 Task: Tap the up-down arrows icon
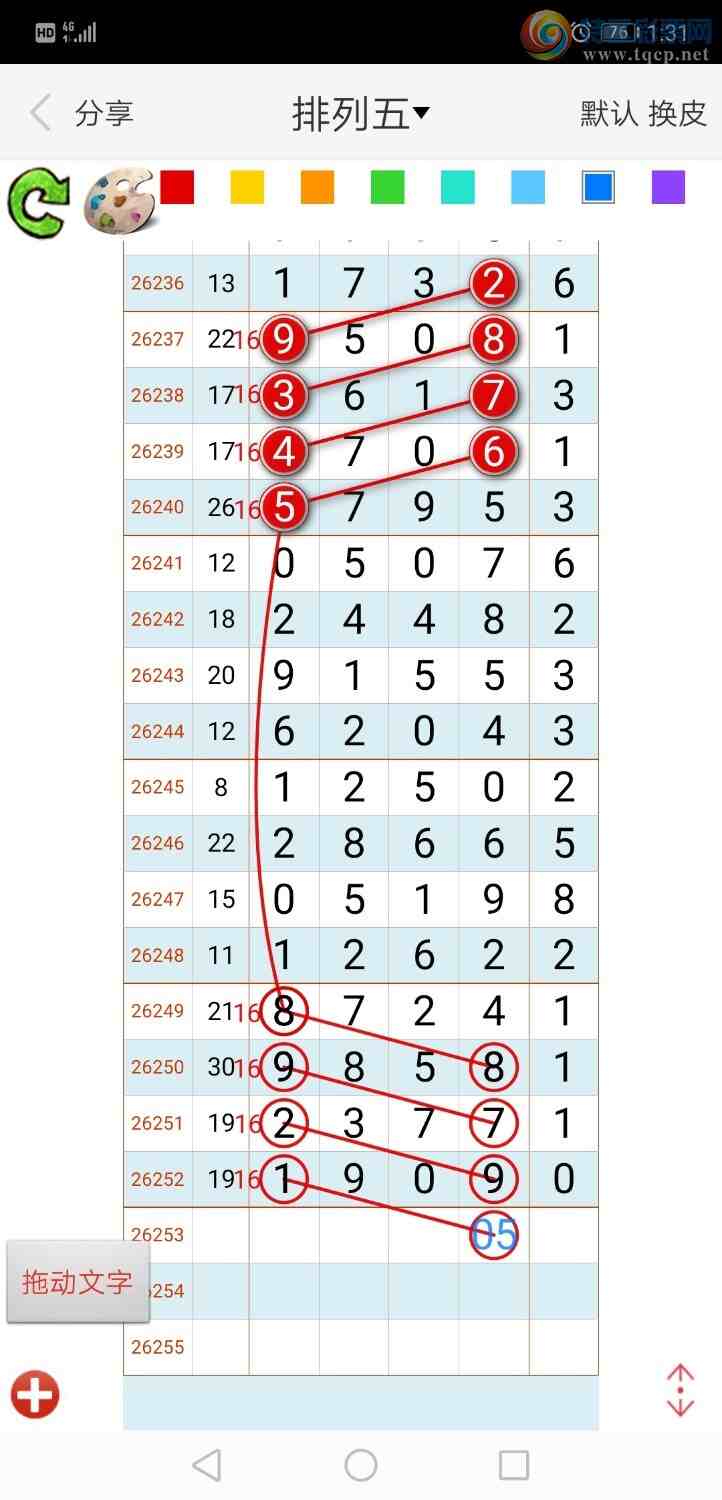[680, 1390]
